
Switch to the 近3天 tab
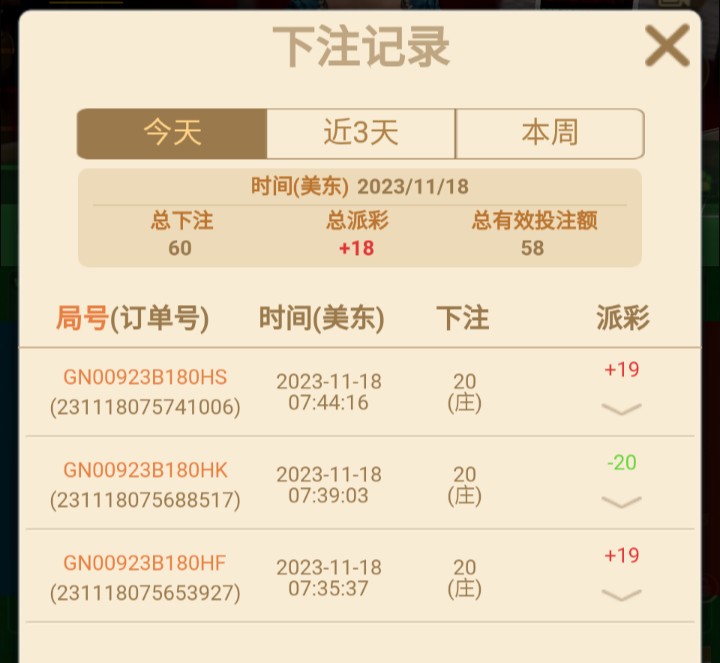[361, 133]
